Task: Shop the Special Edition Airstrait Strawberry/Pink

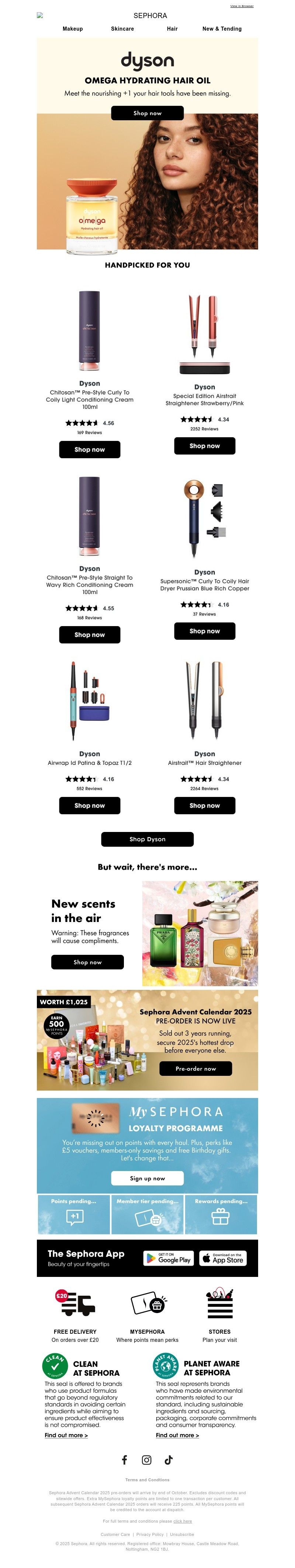Action: 204,446
